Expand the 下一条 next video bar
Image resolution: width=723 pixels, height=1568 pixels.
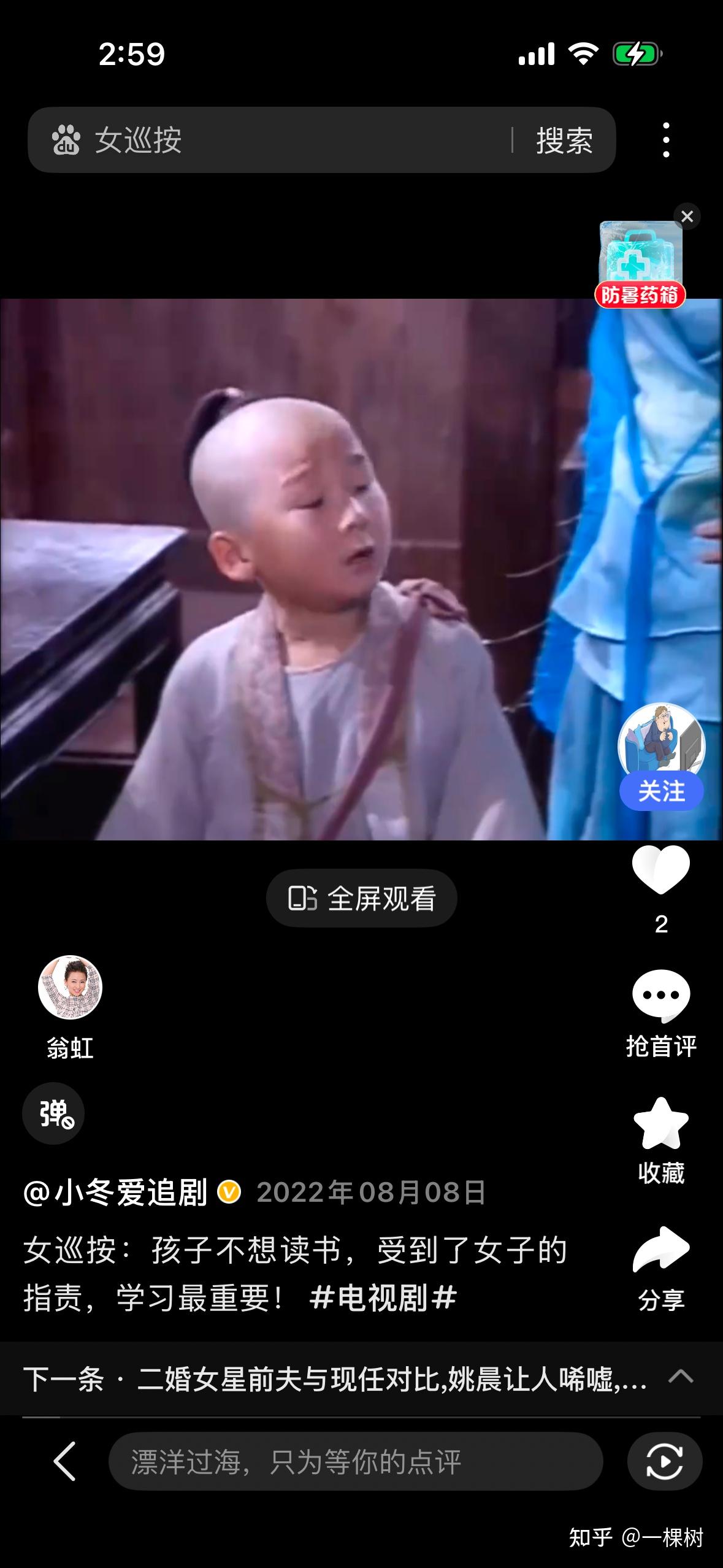681,1377
